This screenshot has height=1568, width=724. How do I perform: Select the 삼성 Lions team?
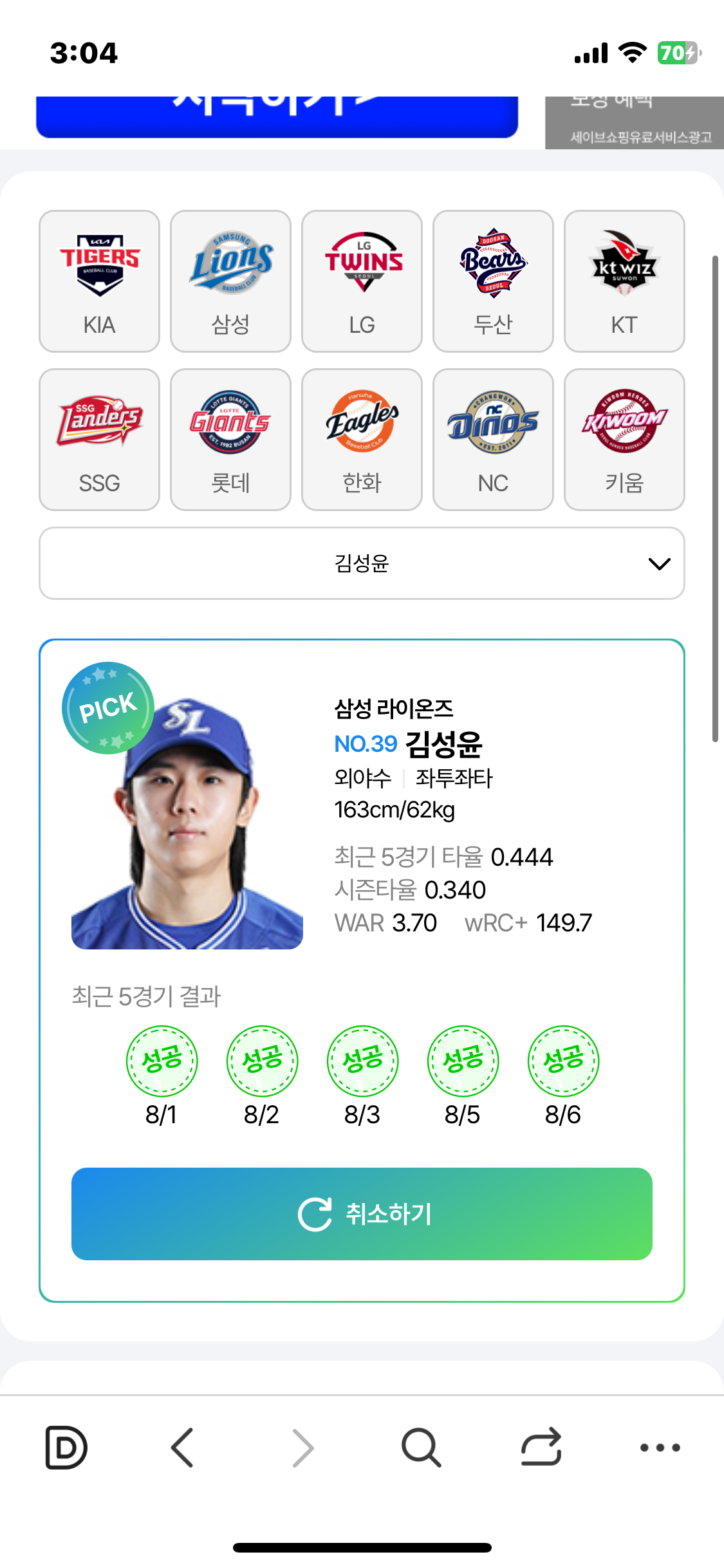[x=230, y=281]
